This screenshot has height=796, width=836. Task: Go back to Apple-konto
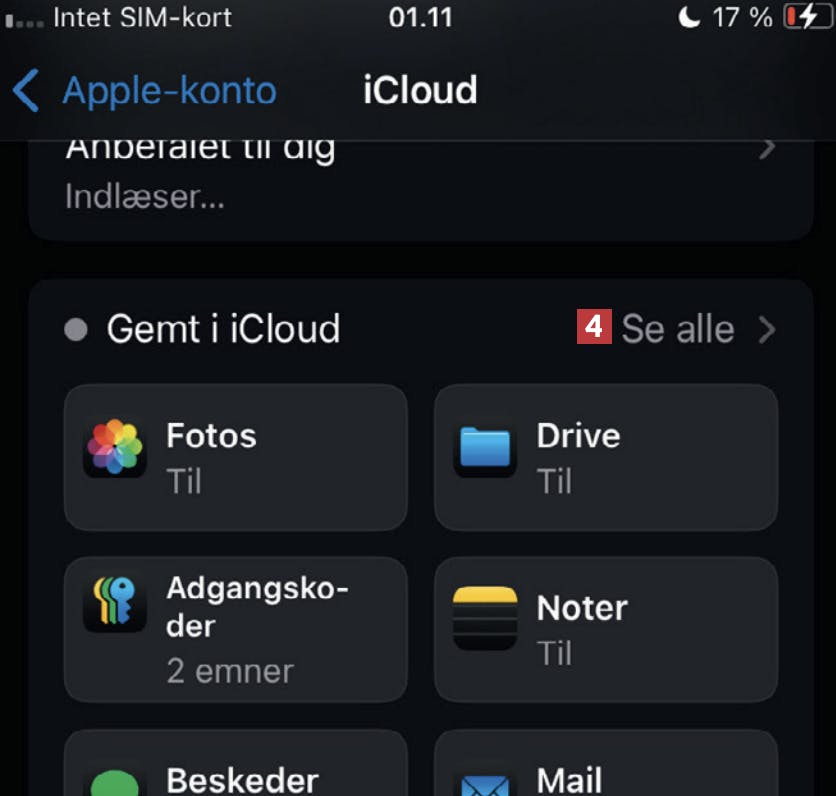(145, 91)
